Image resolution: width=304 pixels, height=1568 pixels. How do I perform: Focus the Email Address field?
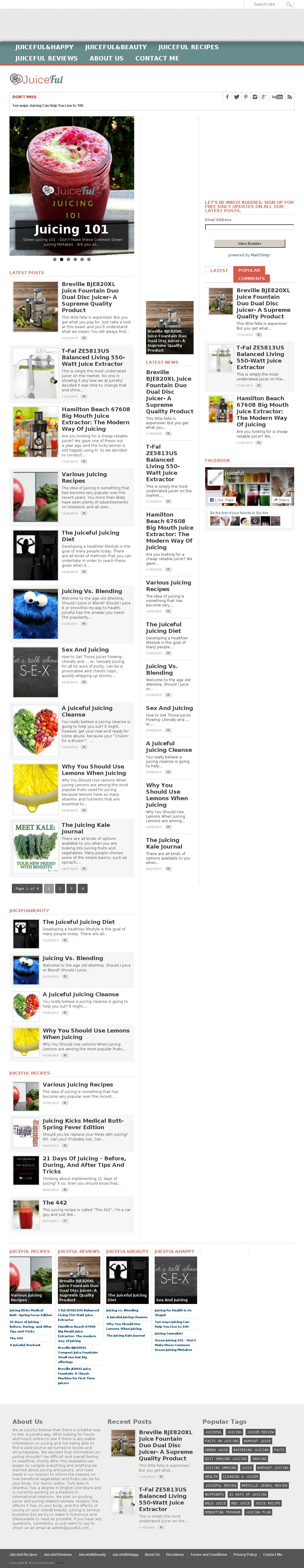(249, 227)
